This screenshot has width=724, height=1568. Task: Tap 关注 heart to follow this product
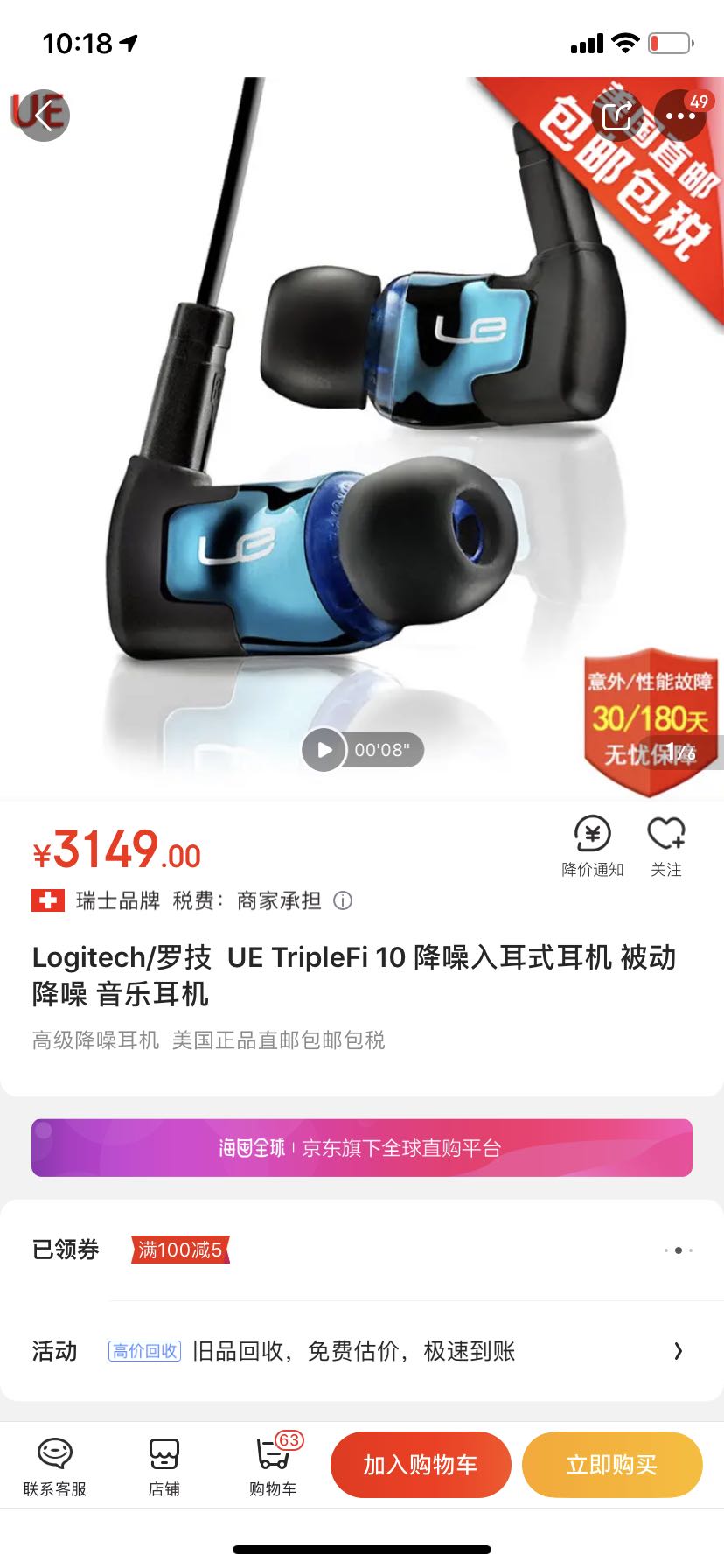[x=665, y=844]
